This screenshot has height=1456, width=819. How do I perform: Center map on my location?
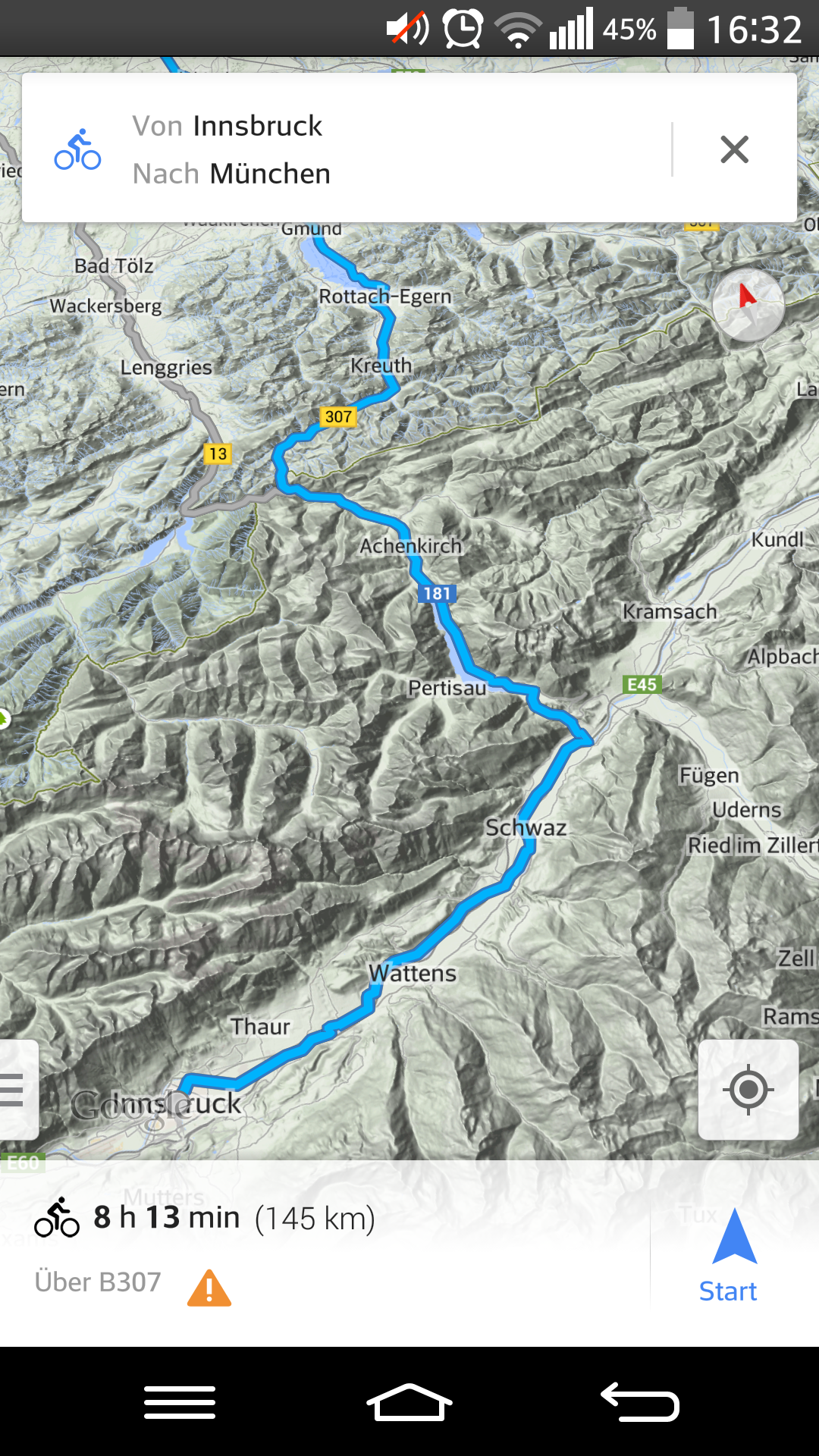coord(748,1090)
